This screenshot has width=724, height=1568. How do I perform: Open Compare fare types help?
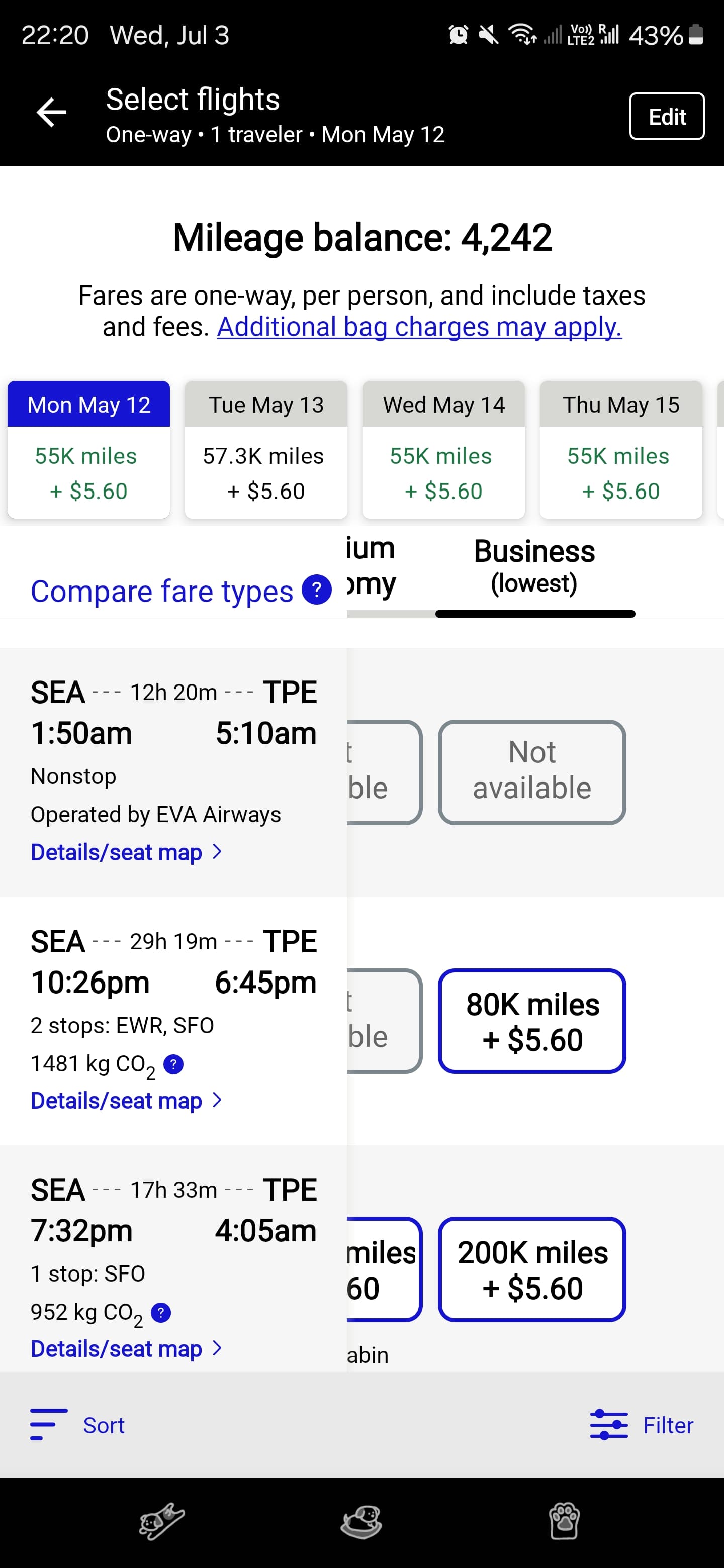pos(317,590)
